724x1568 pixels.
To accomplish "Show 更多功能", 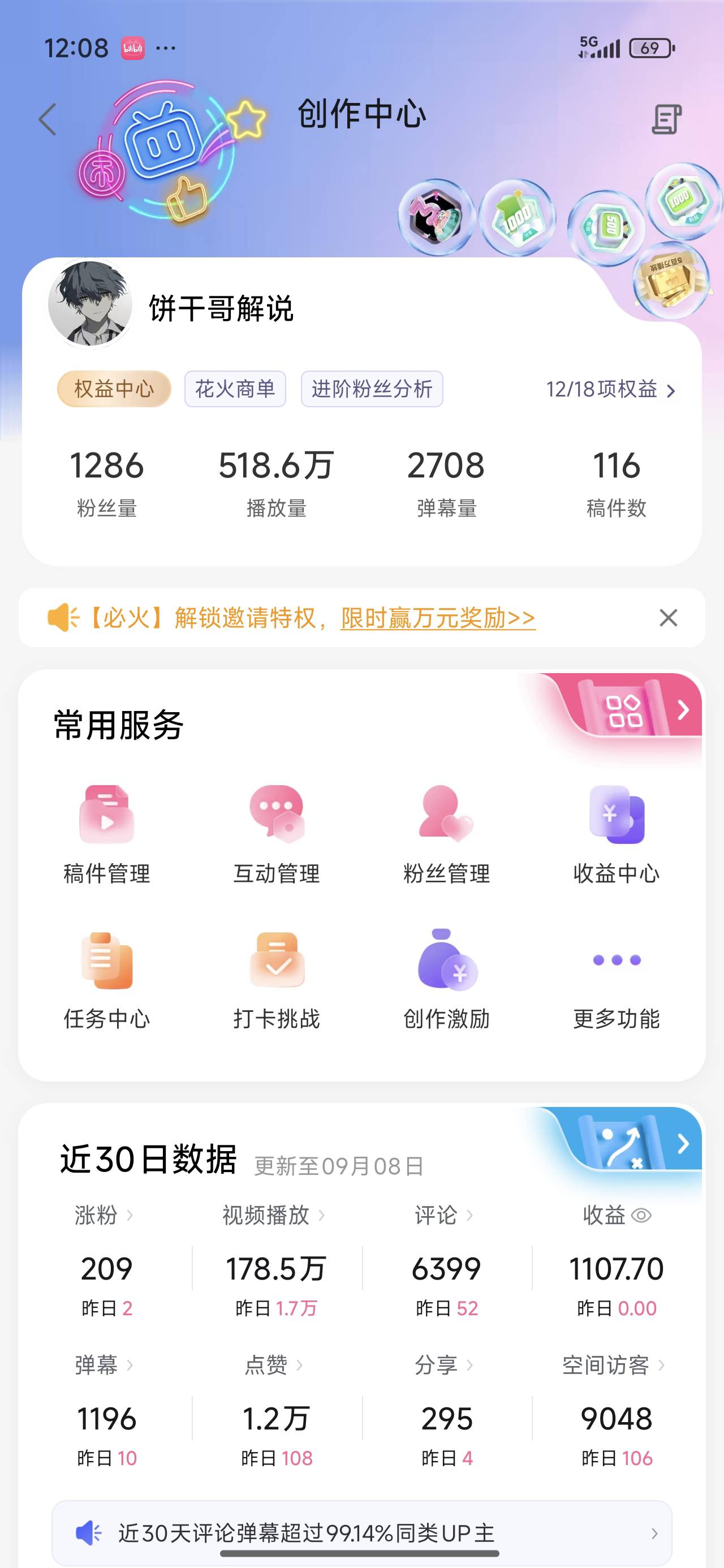I will point(616,979).
